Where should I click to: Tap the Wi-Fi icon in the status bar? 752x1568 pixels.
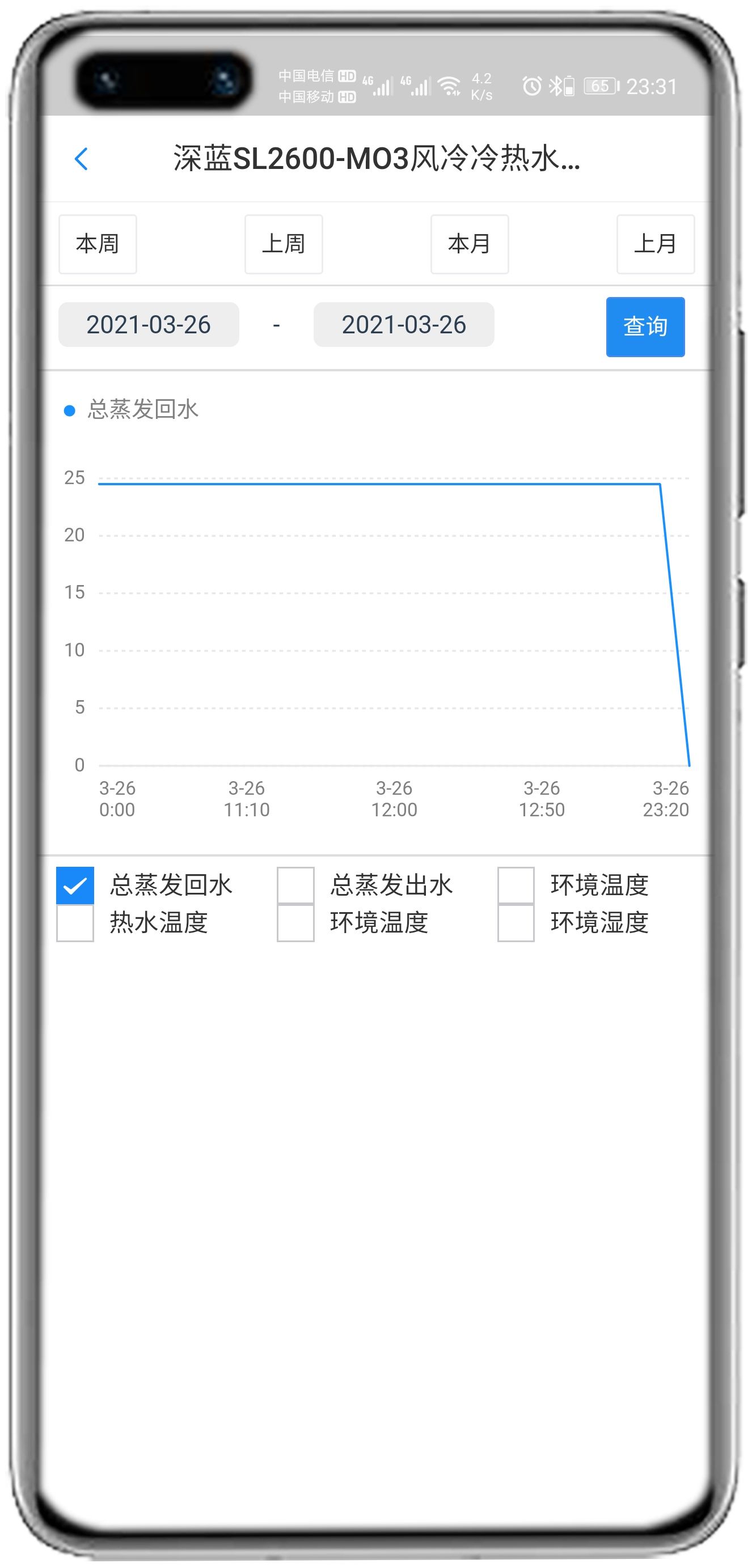[450, 85]
